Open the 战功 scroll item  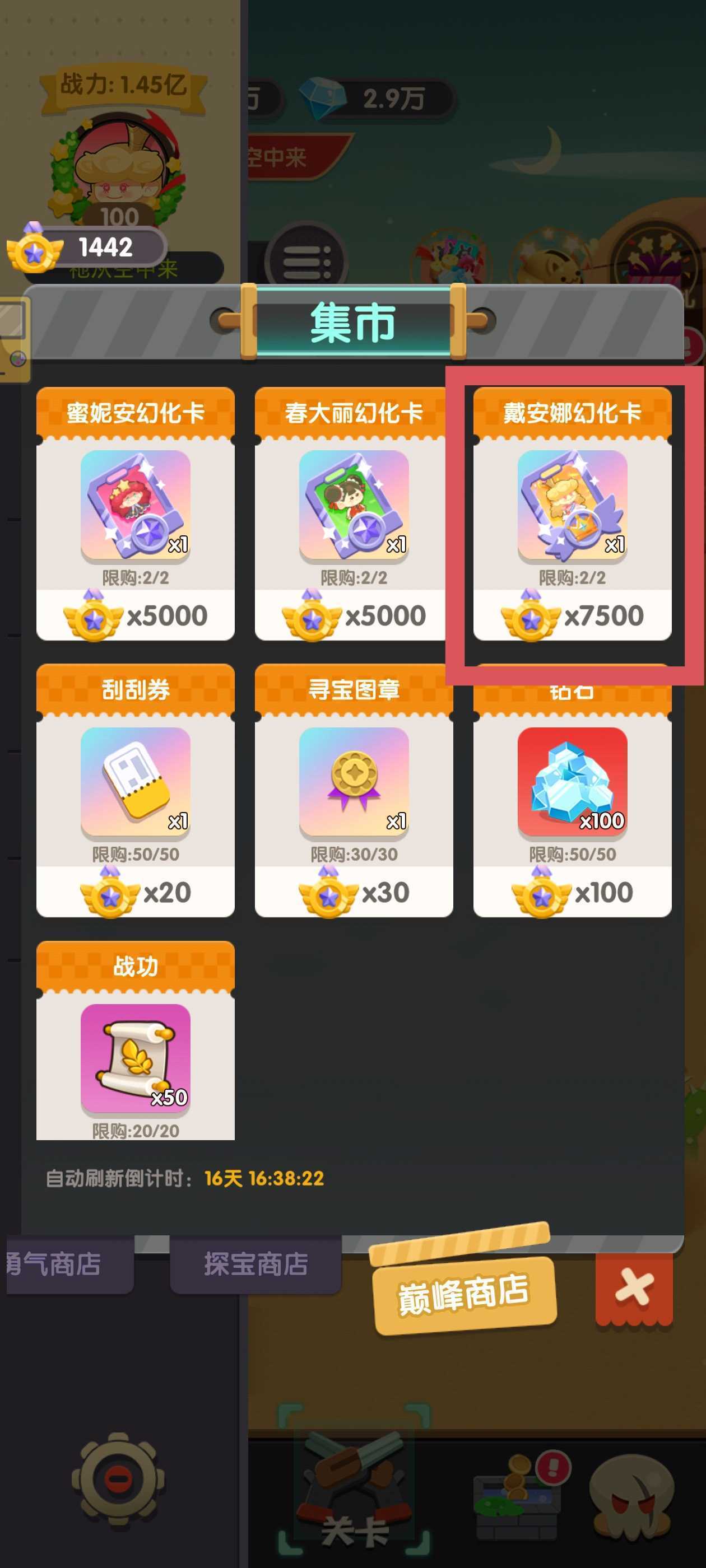135,1058
